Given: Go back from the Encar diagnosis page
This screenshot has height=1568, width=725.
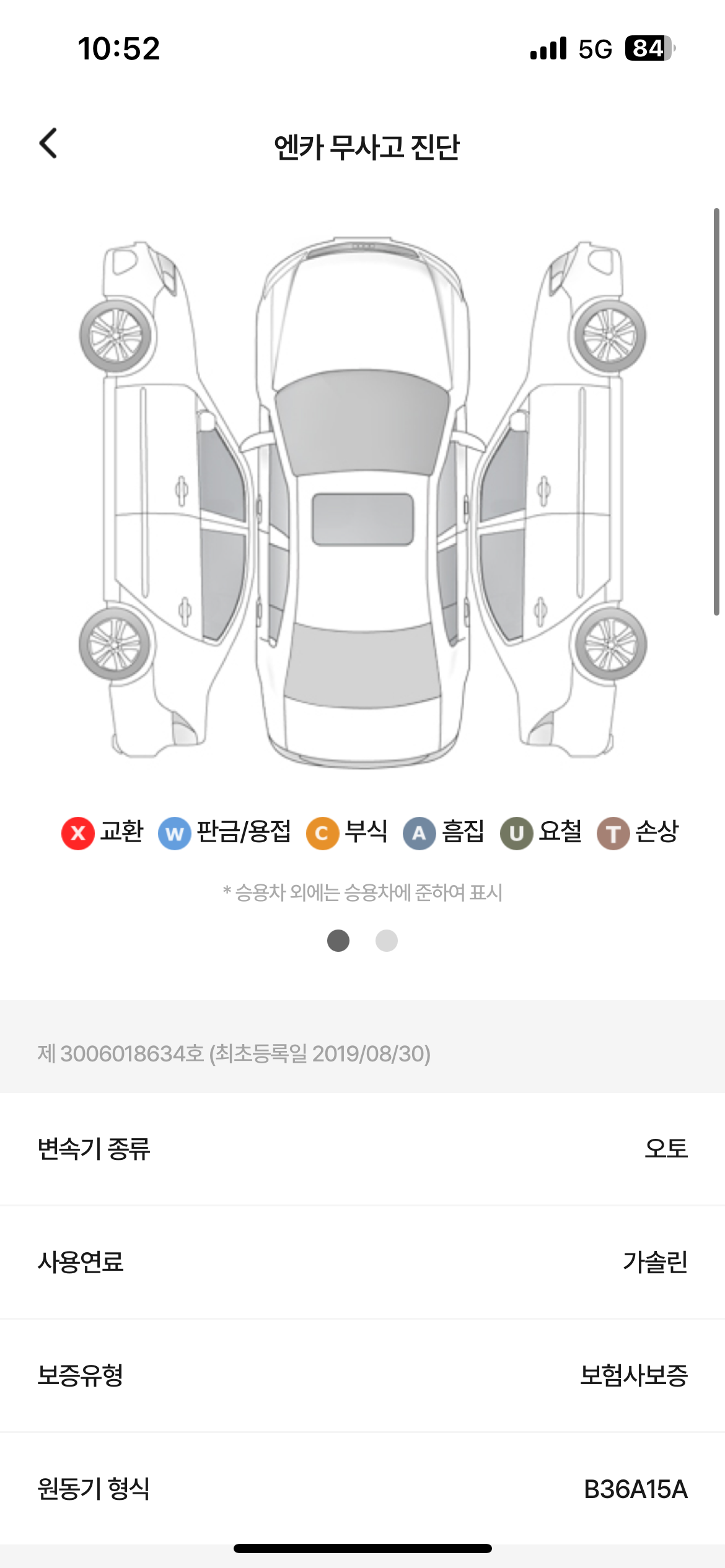Looking at the screenshot, I should click(x=48, y=144).
